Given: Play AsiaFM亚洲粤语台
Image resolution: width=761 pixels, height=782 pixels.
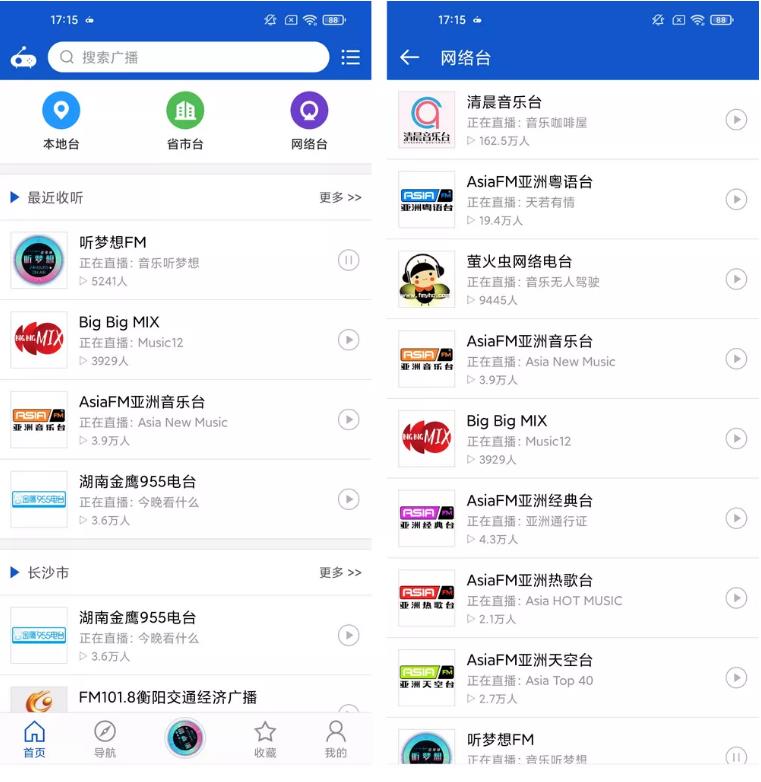Looking at the screenshot, I should point(736,200).
